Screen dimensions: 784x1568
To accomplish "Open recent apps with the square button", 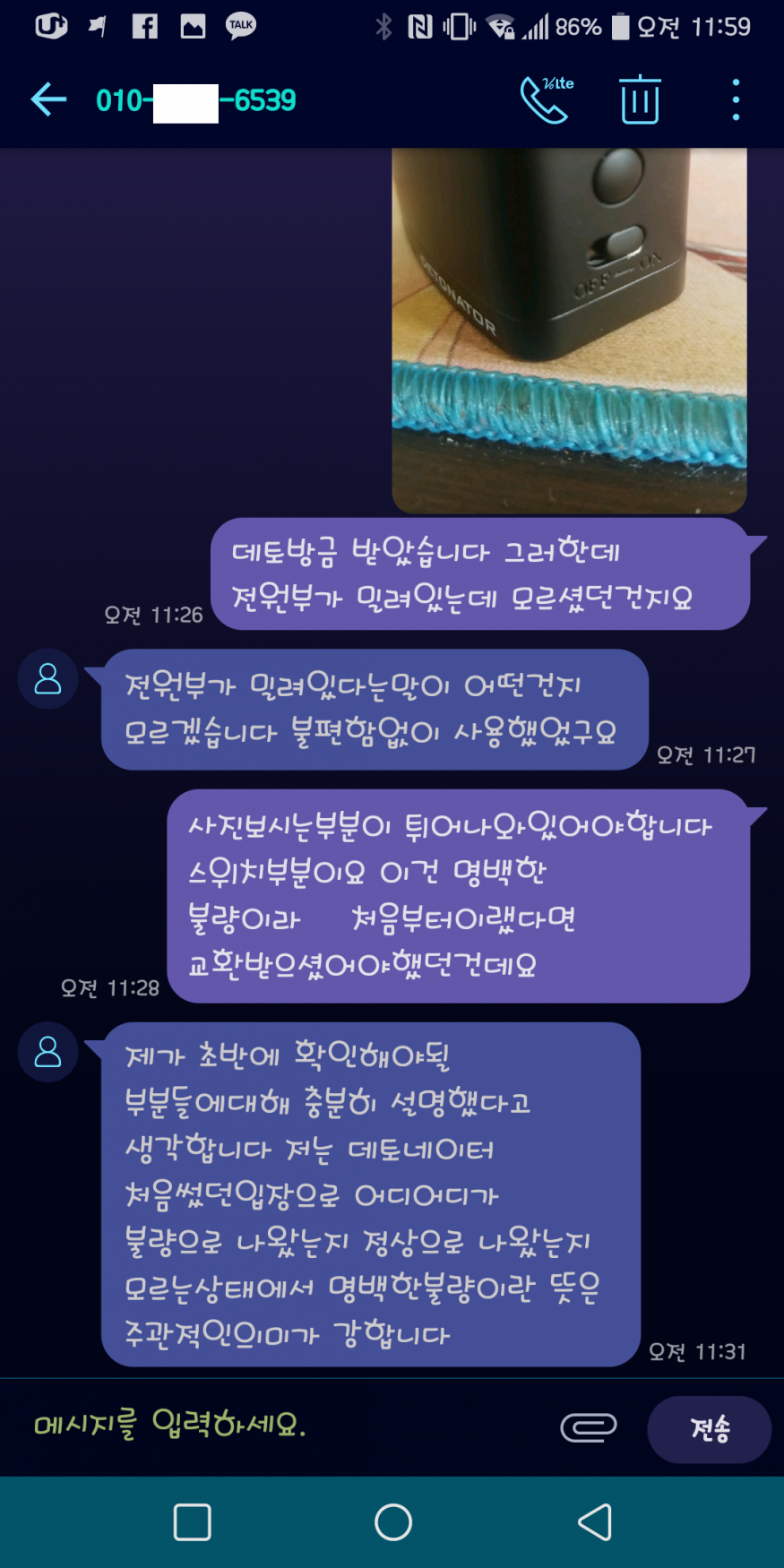I will (192, 1521).
